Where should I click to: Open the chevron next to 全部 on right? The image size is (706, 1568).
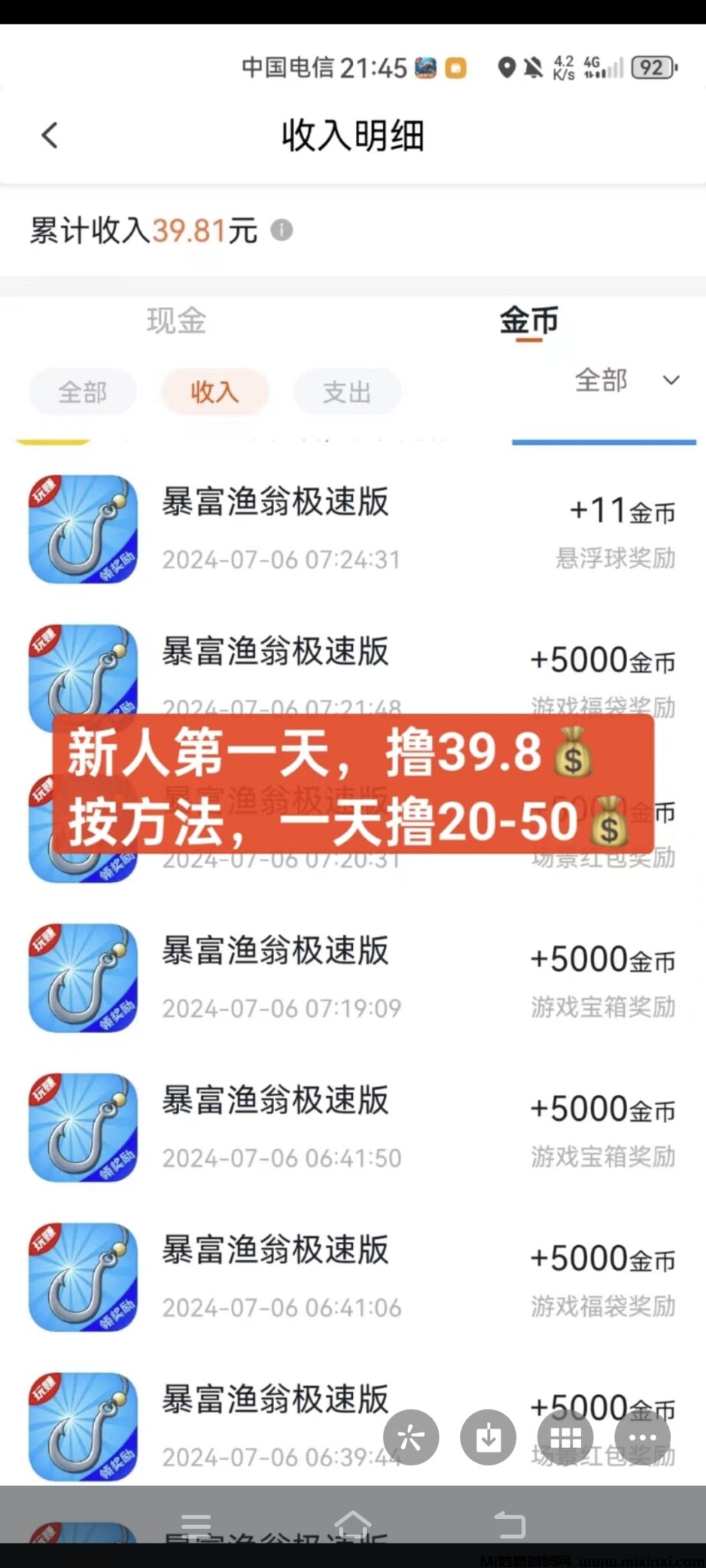click(671, 381)
